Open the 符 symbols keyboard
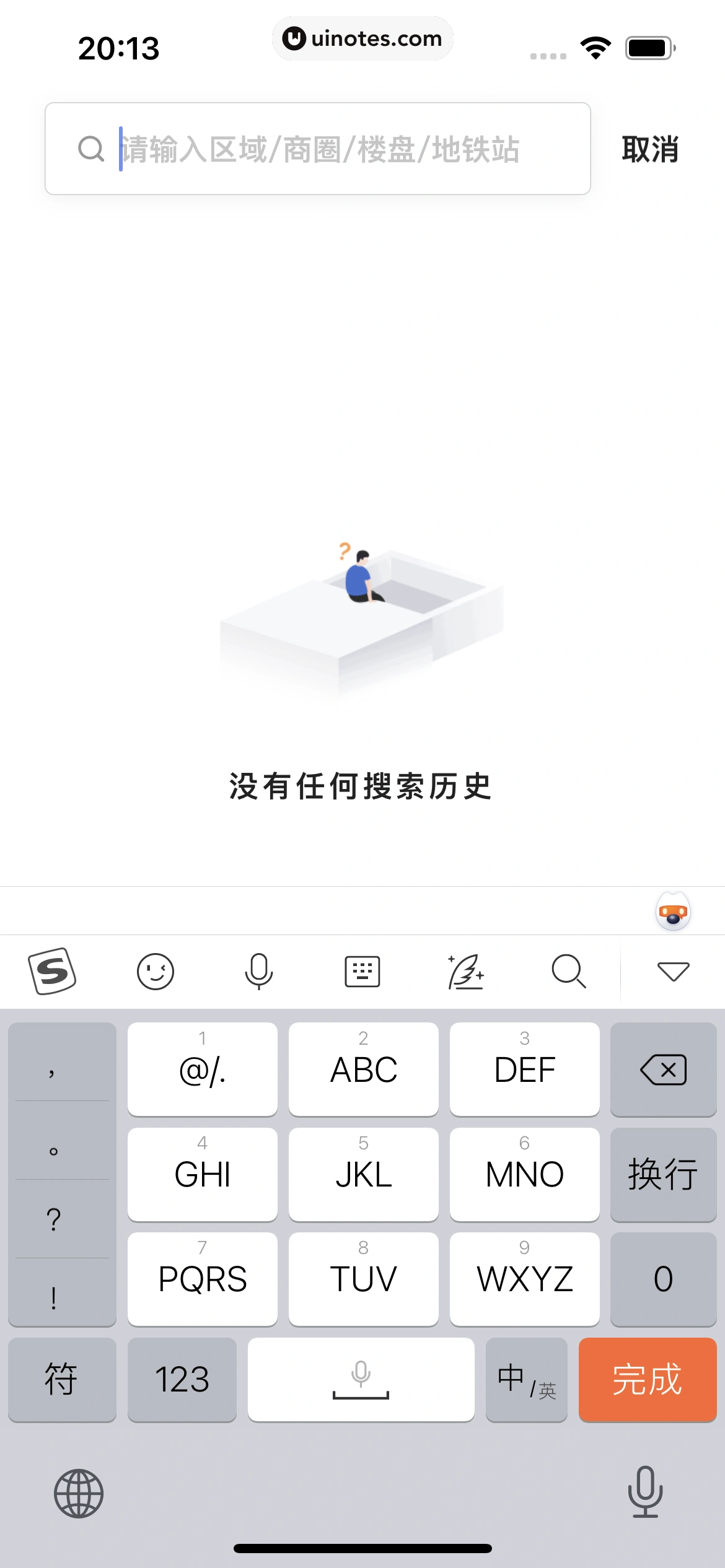Image resolution: width=725 pixels, height=1568 pixels. point(61,1380)
